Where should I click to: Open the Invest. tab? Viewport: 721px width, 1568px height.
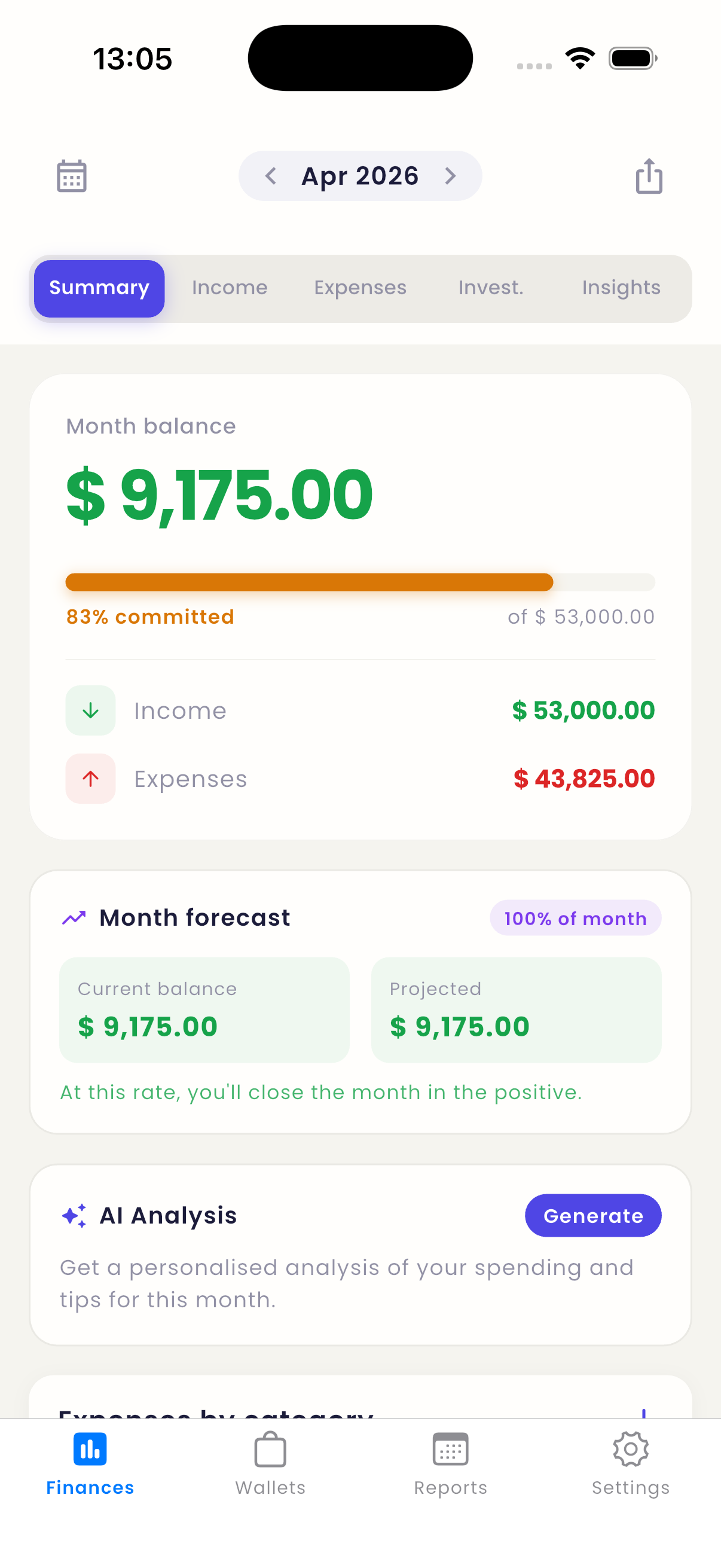pos(490,287)
